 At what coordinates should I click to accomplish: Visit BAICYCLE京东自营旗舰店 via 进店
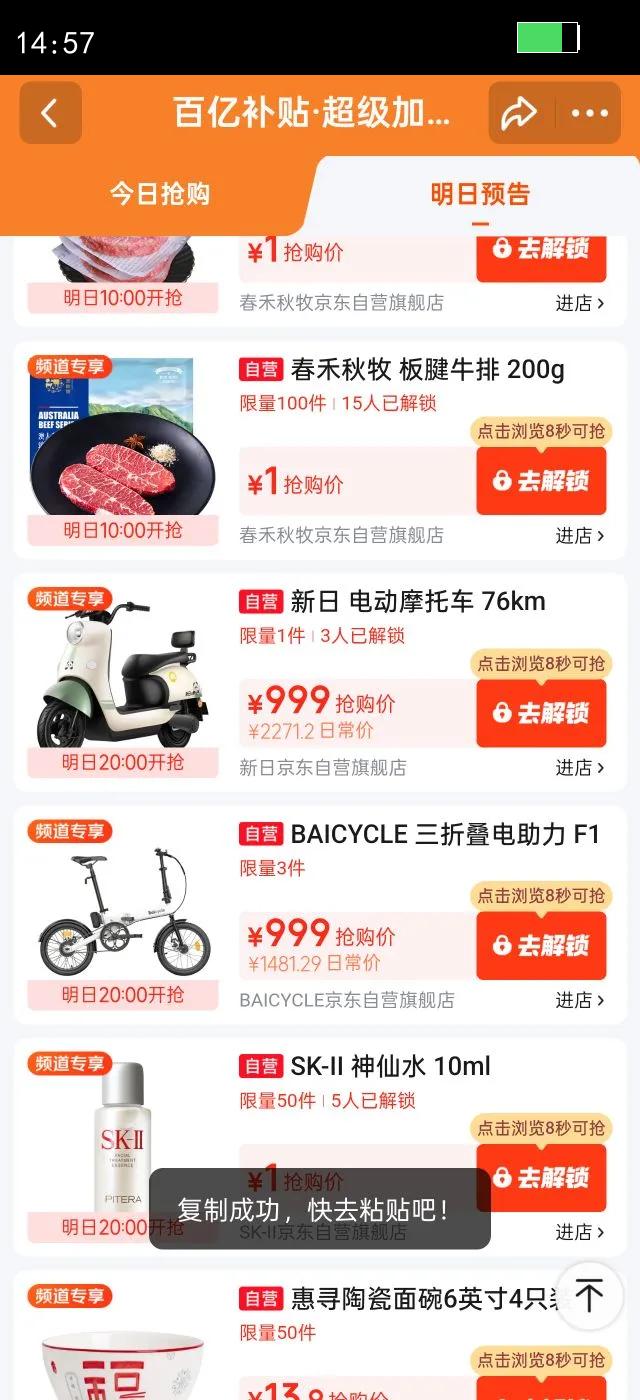(x=580, y=999)
